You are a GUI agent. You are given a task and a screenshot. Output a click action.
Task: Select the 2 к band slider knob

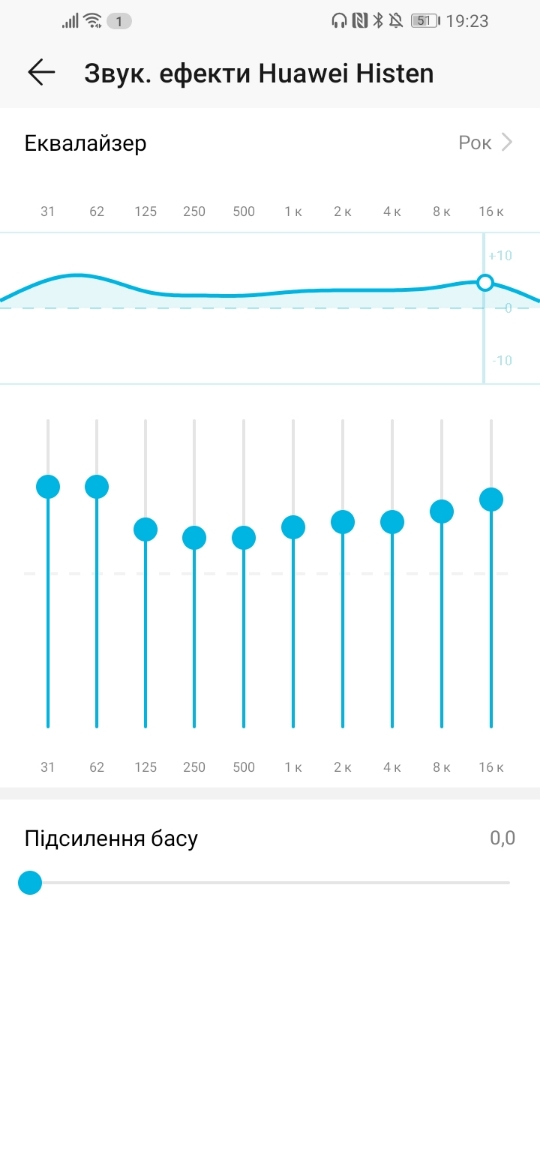coord(342,522)
